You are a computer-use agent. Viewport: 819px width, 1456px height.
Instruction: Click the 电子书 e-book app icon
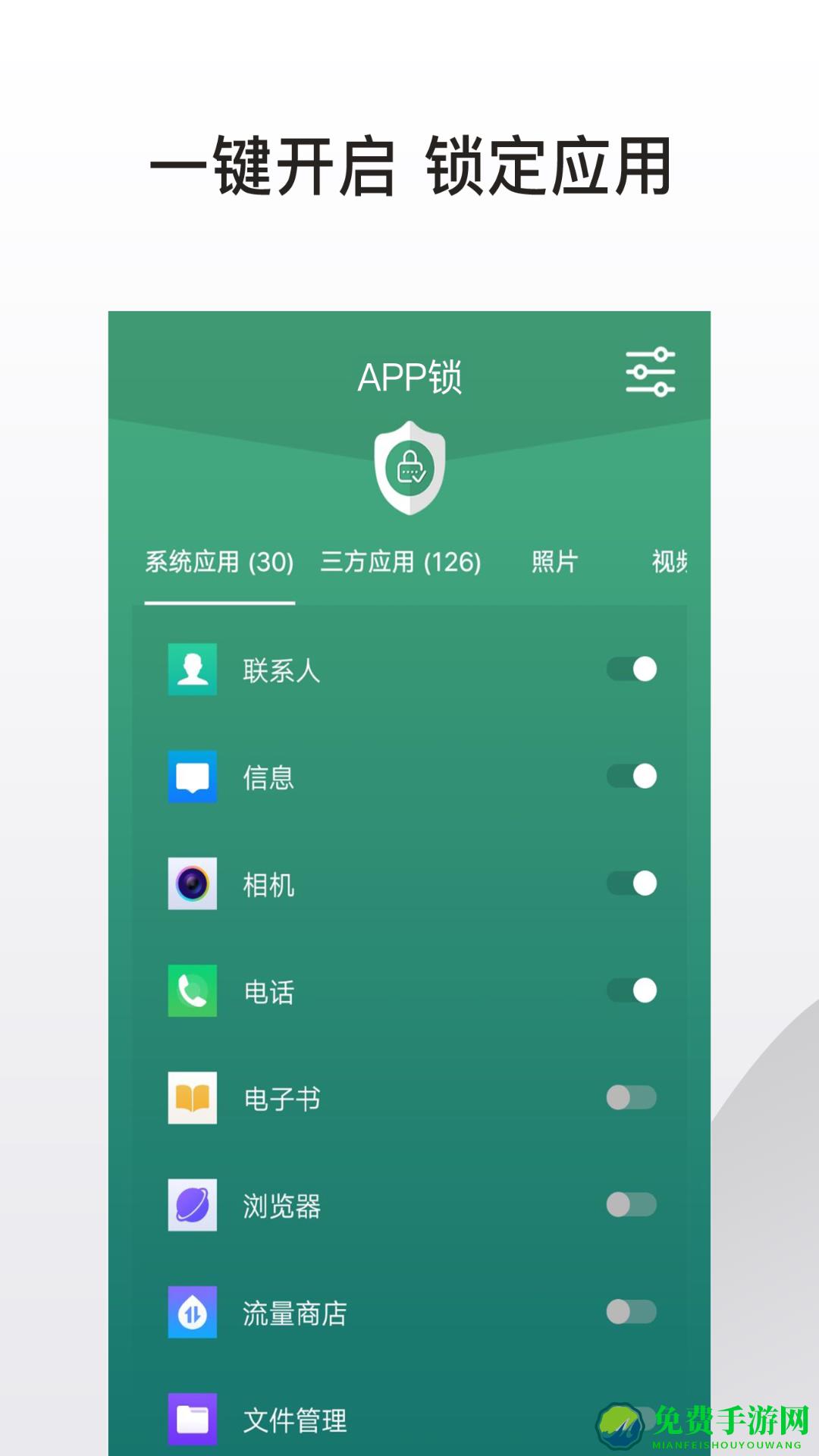point(192,1099)
